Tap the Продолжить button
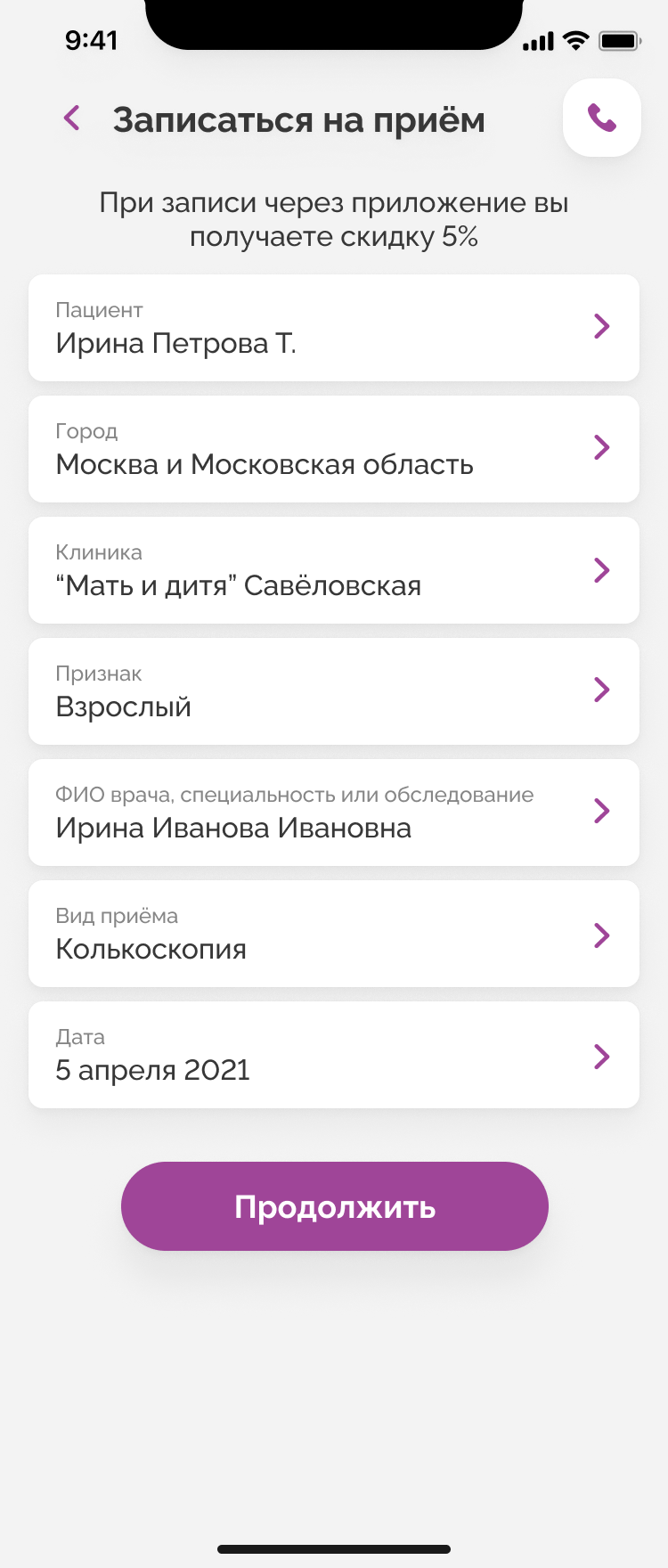 334,1206
